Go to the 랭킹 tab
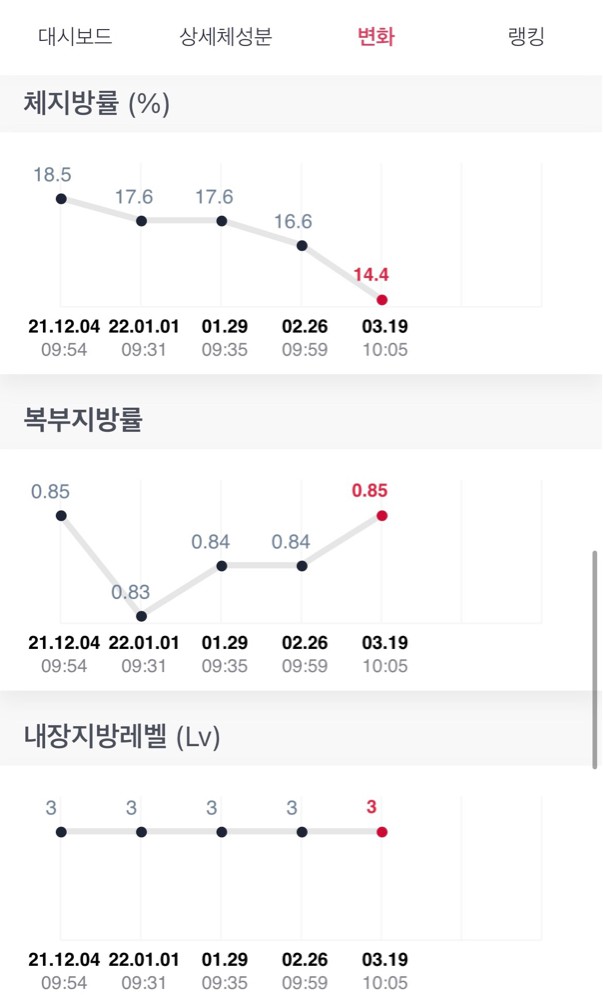 (526, 38)
